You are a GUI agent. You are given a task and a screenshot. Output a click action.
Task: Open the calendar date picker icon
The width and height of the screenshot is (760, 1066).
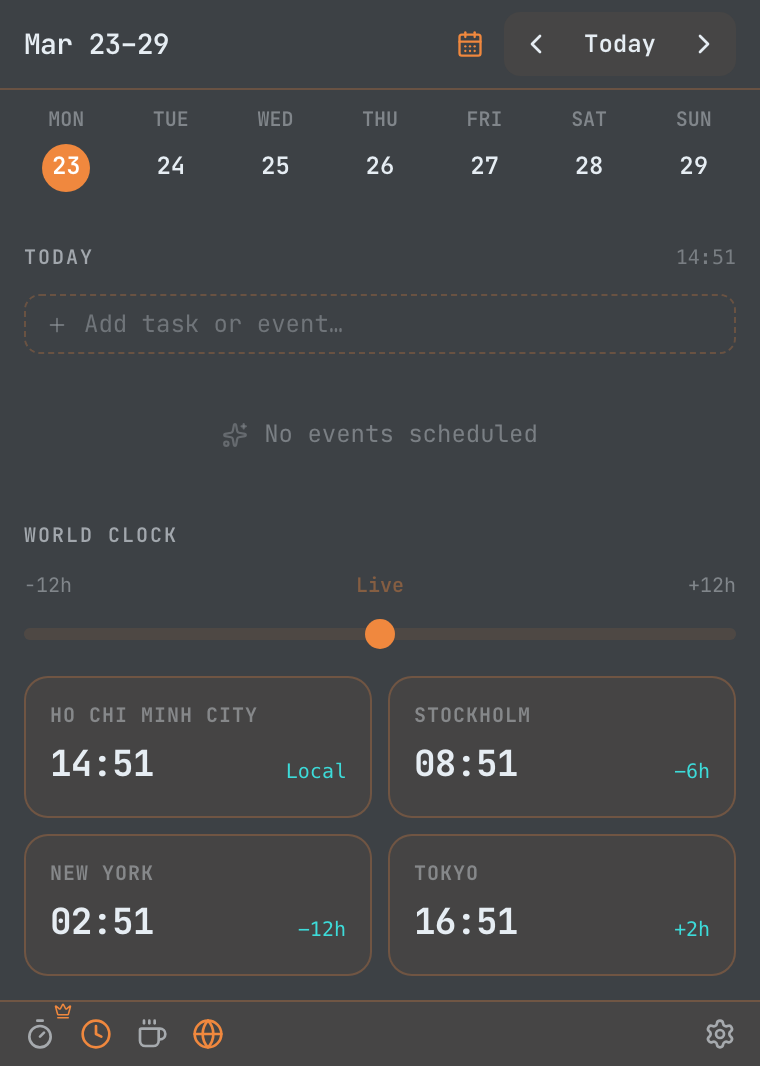tap(470, 44)
